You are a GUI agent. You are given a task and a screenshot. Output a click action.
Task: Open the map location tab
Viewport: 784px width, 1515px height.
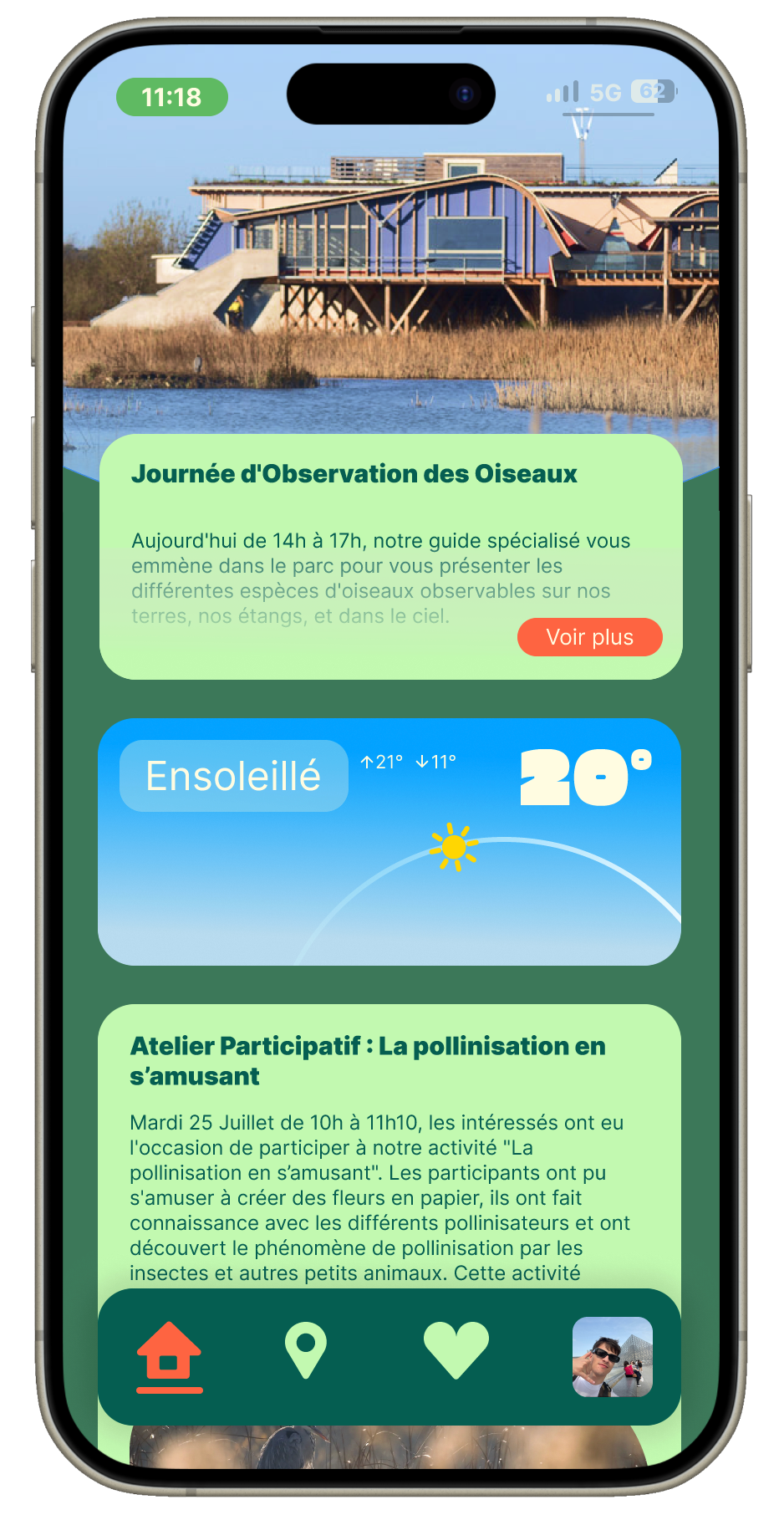tap(306, 1349)
